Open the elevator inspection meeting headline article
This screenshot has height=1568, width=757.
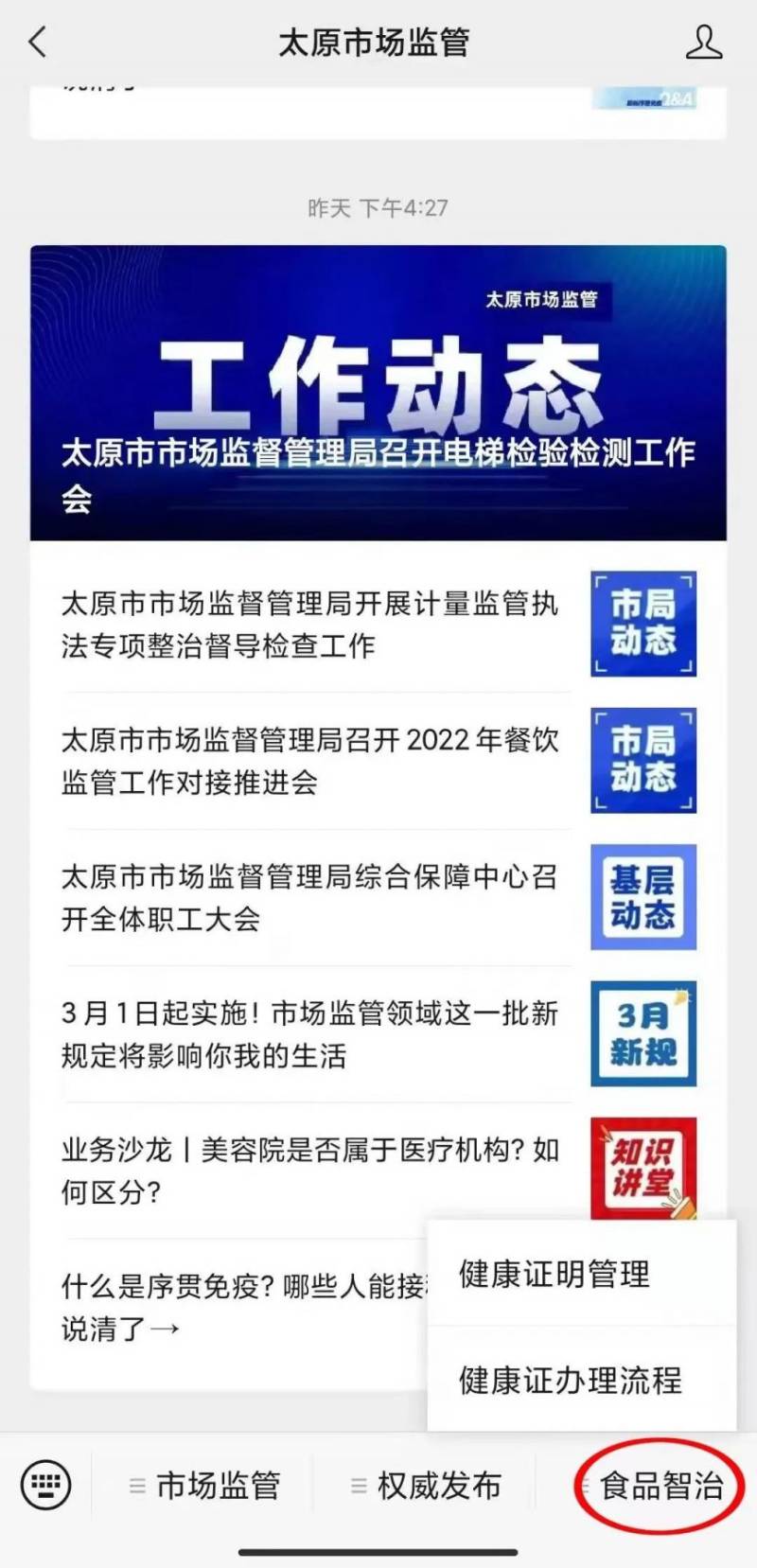pos(378,394)
